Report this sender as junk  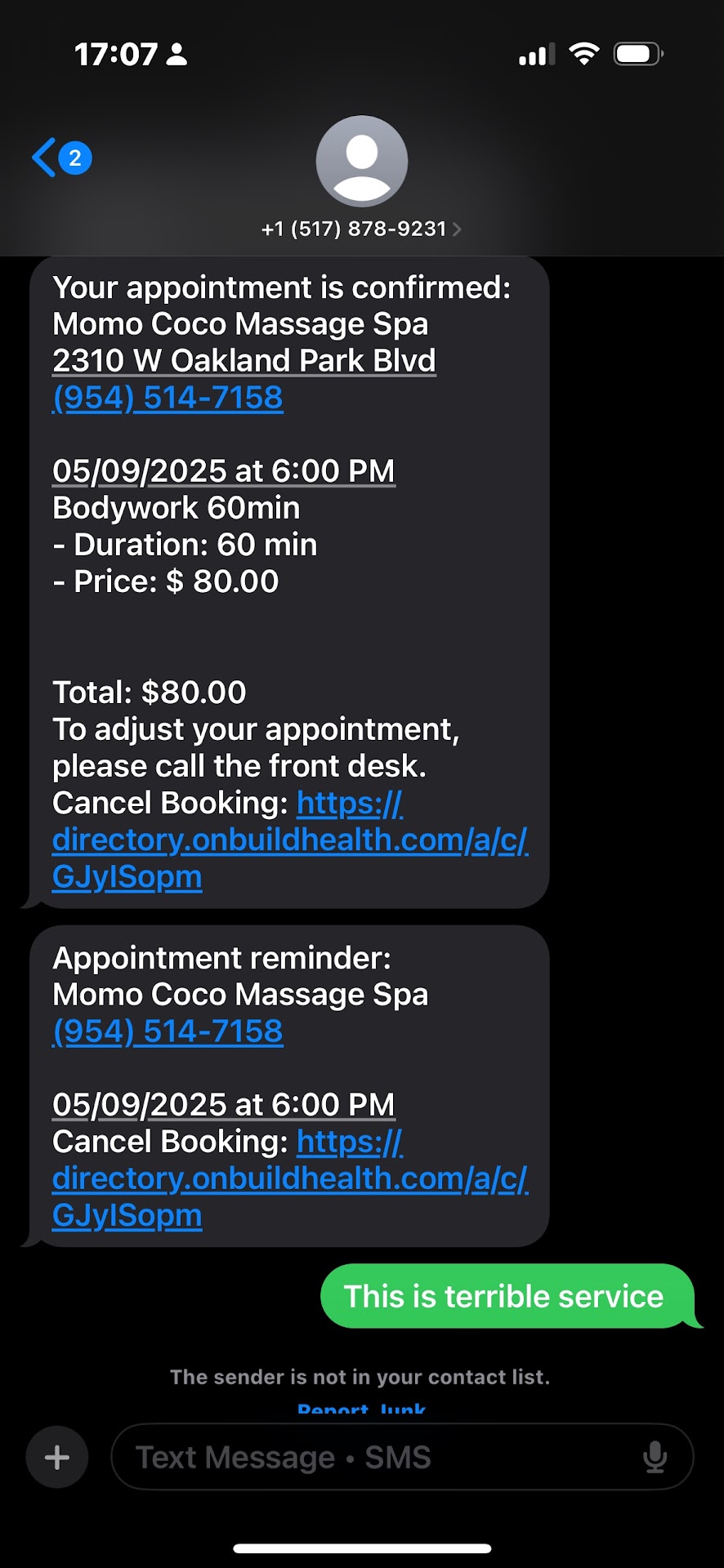(x=361, y=1410)
